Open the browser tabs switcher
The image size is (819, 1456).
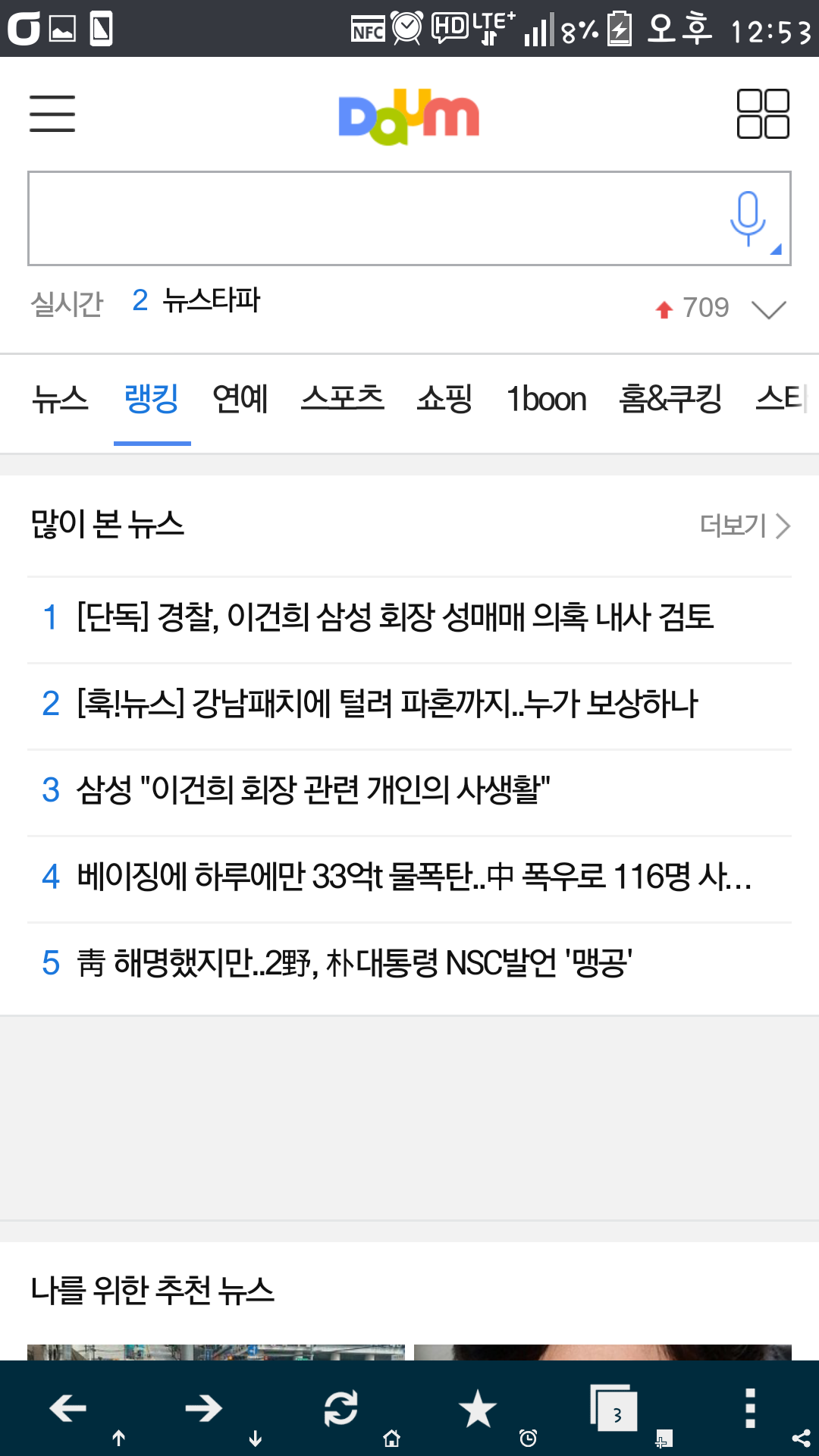pyautogui.click(x=614, y=1408)
